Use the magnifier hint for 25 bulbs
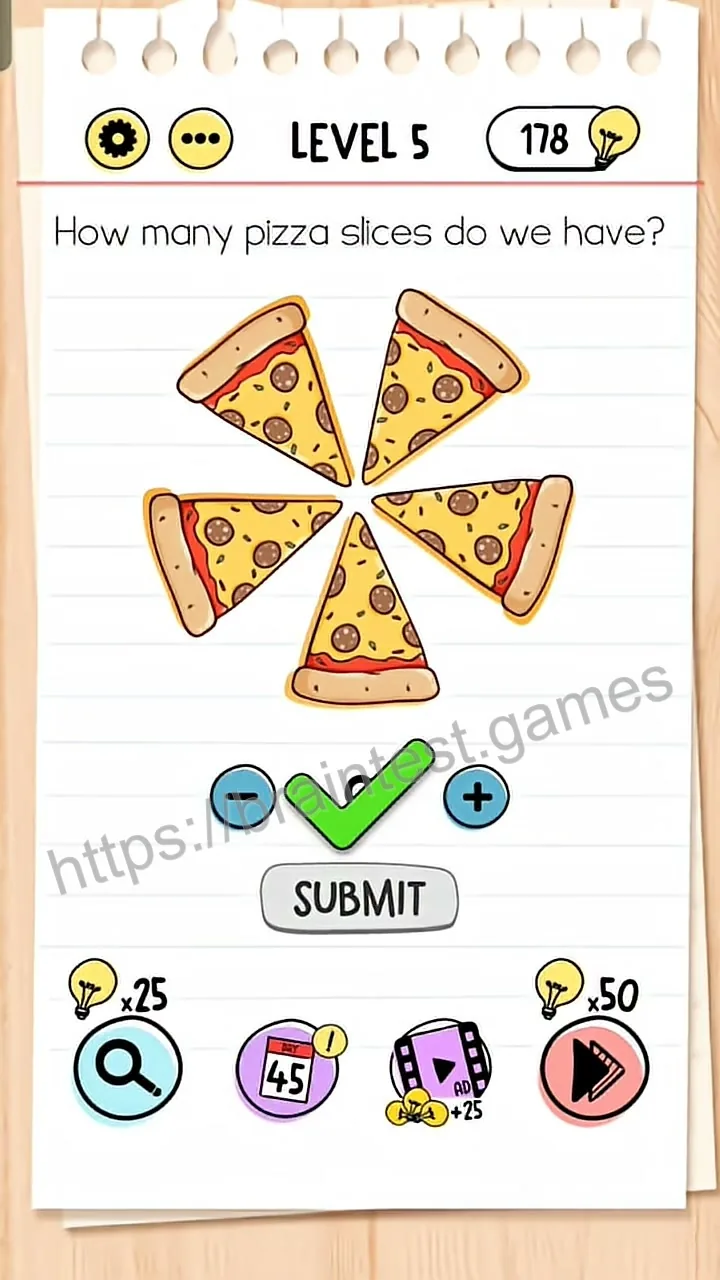This screenshot has width=720, height=1280. 128,1067
